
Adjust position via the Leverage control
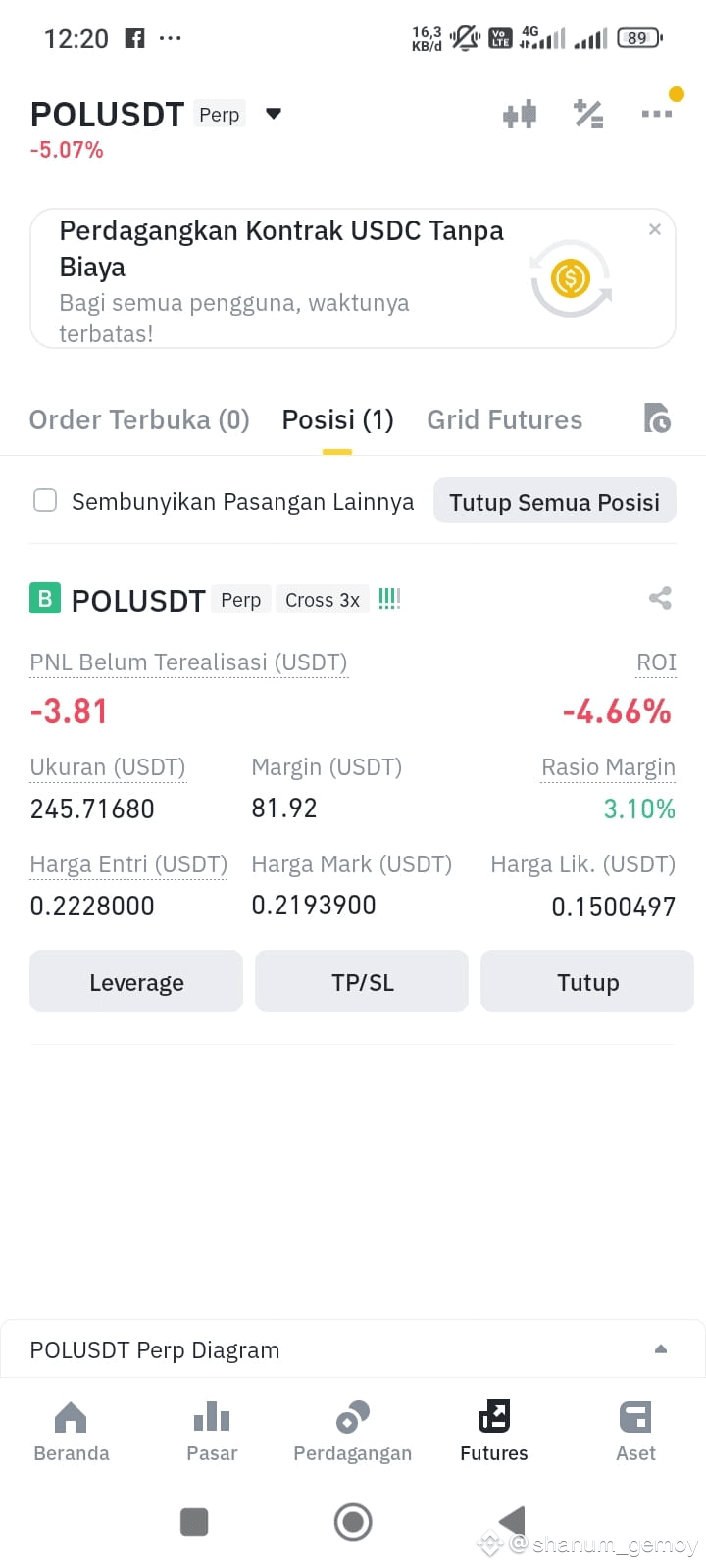pos(135,981)
